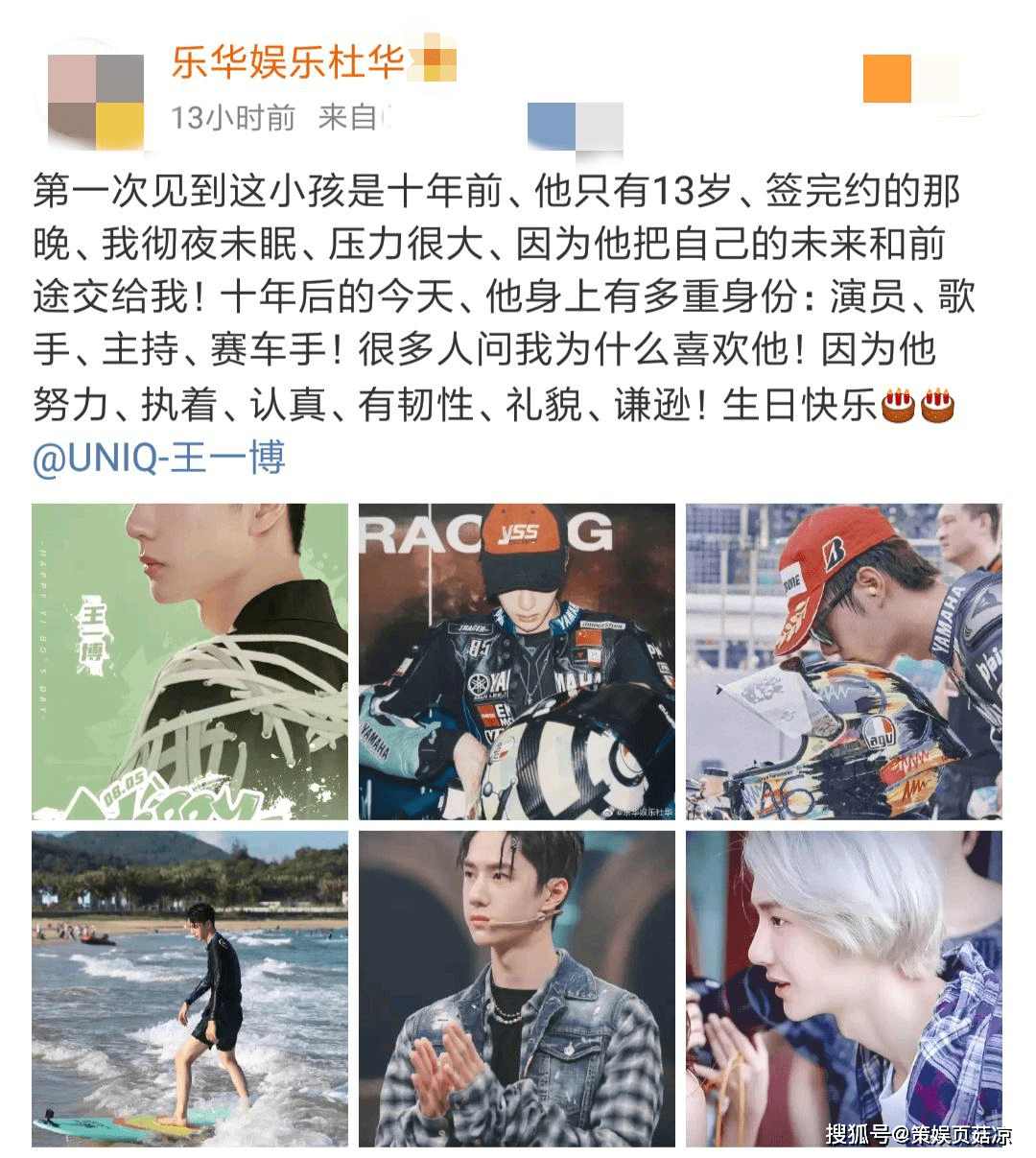Image resolution: width=1036 pixels, height=1158 pixels.
Task: View the green side-profile birthday poster image
Action: (x=190, y=661)
